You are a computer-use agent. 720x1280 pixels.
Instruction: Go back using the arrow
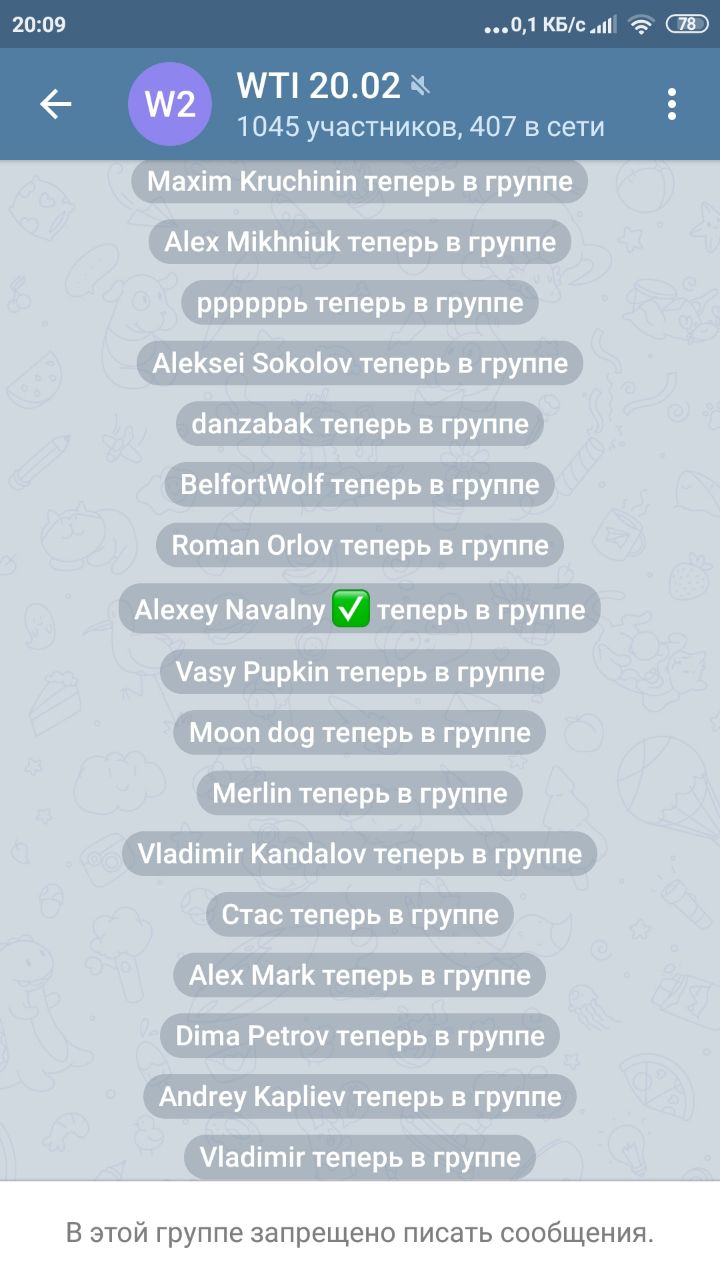pos(56,104)
